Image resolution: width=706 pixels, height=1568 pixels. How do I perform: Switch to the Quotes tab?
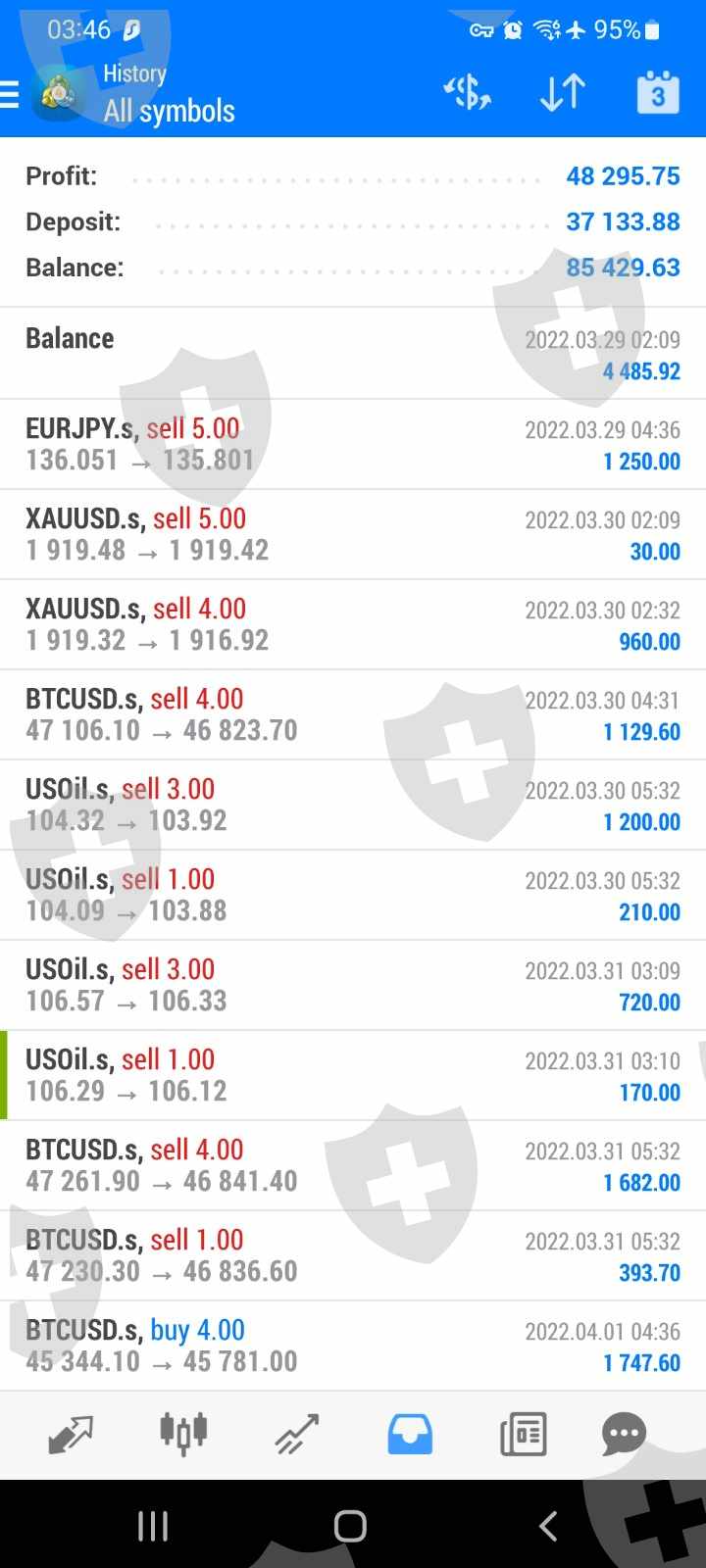(x=70, y=1435)
